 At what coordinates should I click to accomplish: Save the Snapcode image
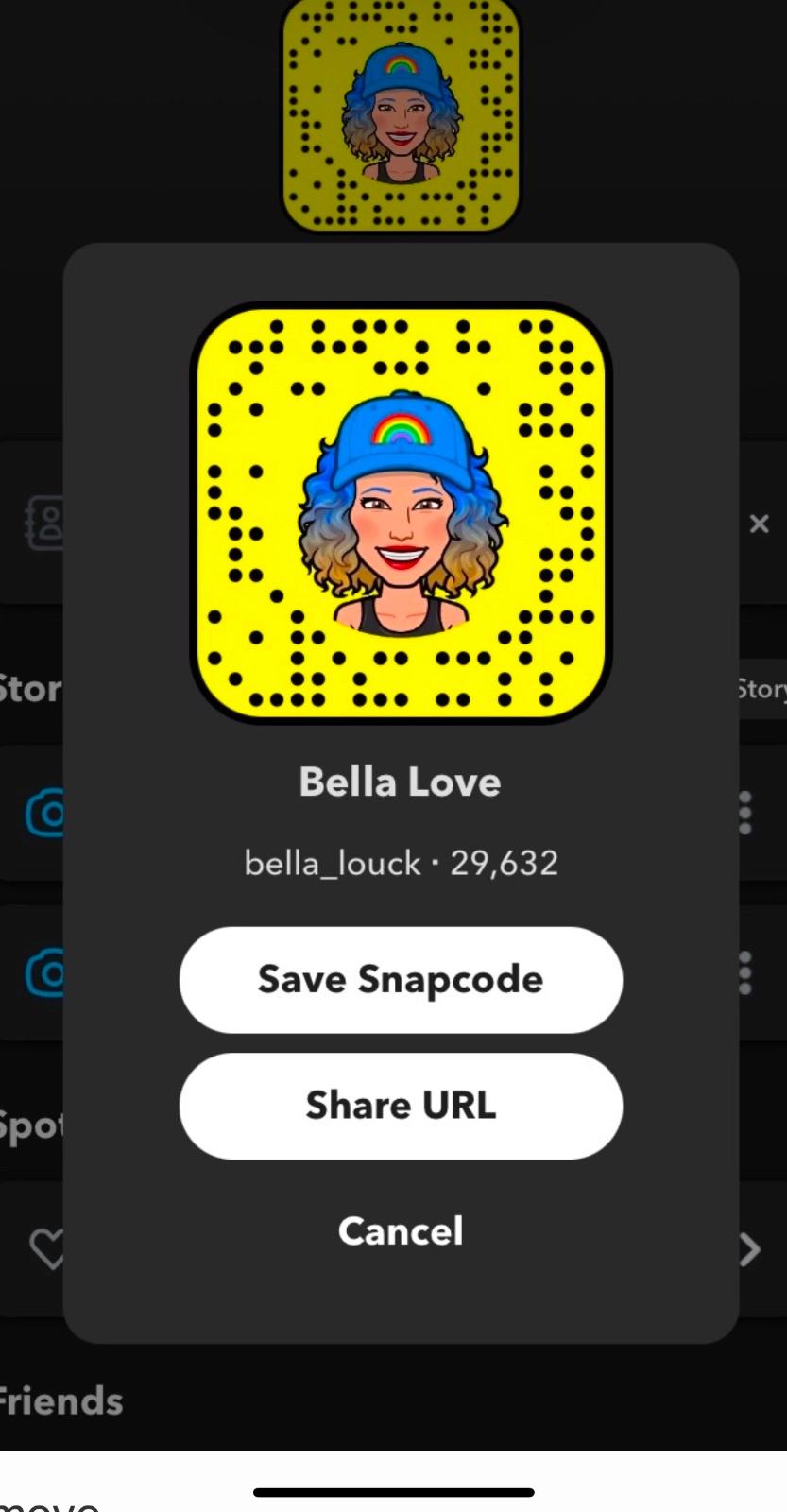tap(401, 980)
